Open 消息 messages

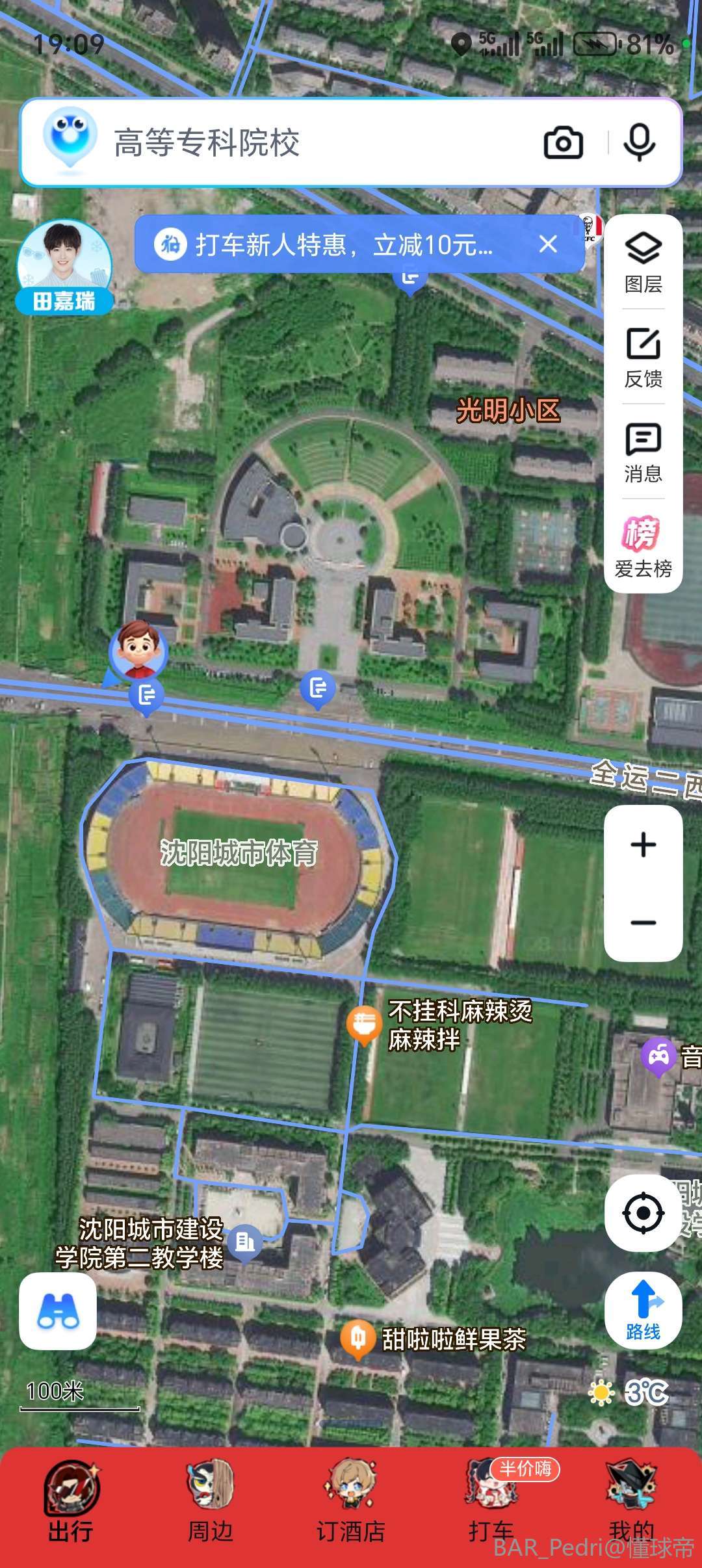click(x=643, y=452)
